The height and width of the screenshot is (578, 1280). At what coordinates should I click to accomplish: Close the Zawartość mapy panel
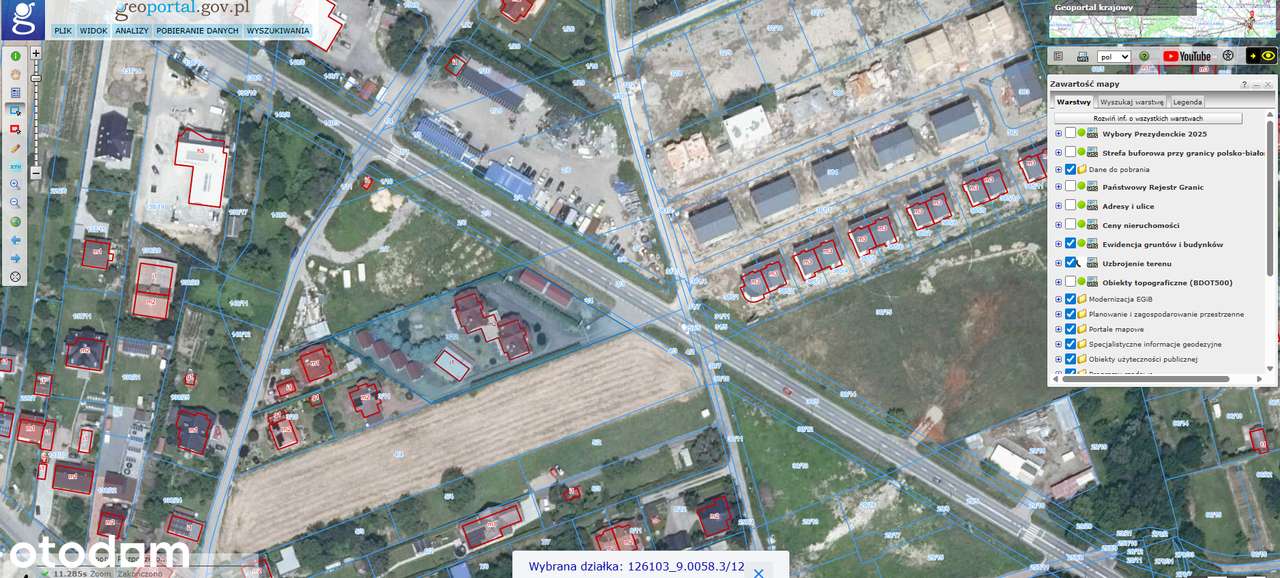pyautogui.click(x=1267, y=85)
